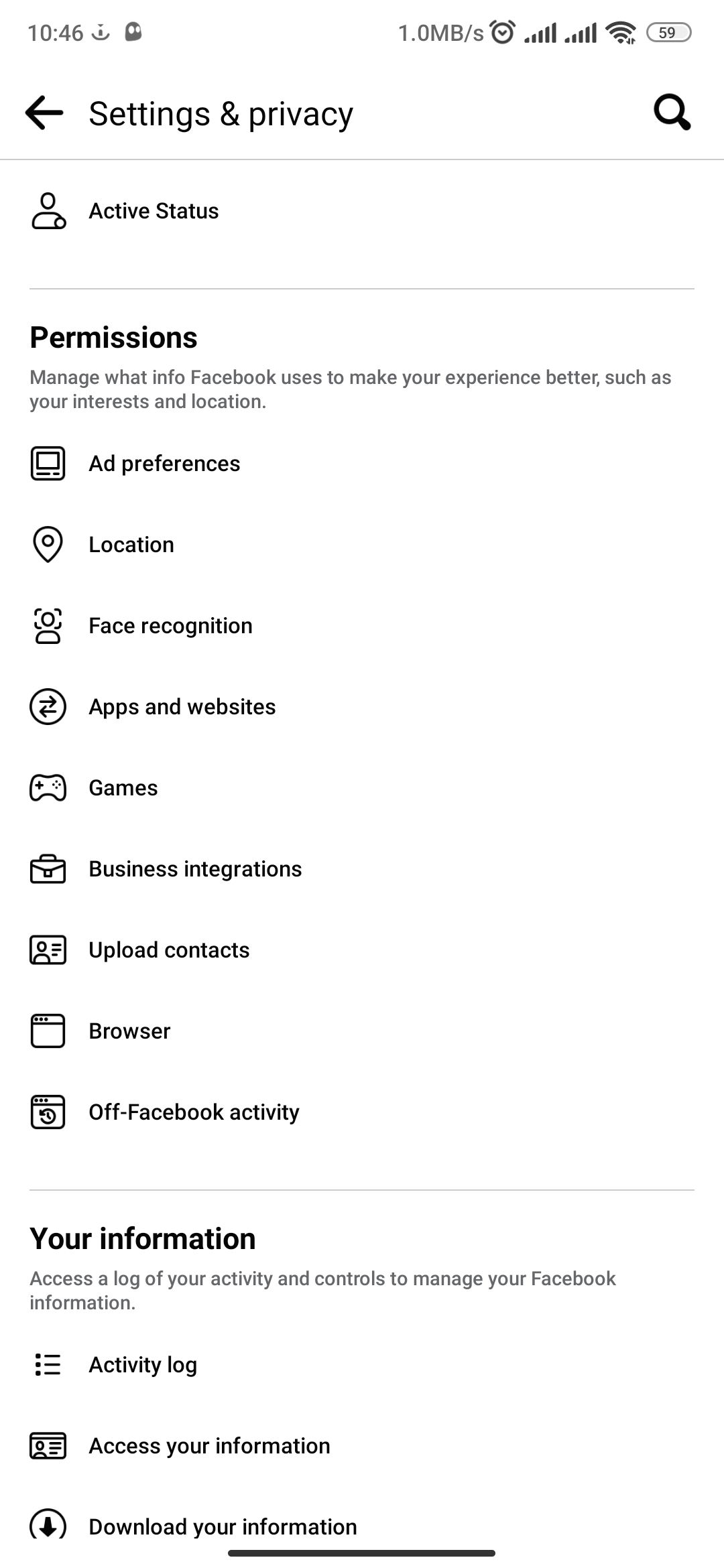The image size is (724, 1568).
Task: Click the Apps and websites arrows icon
Action: [47, 706]
